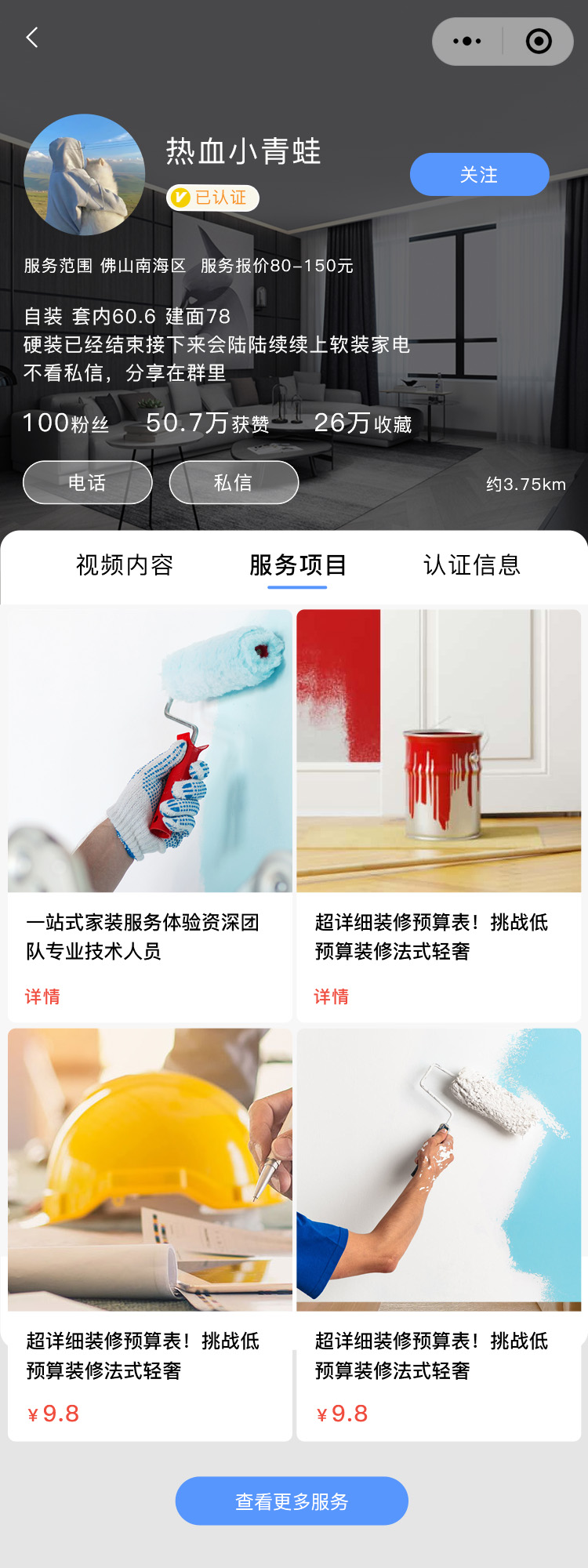Open the 认证信息 tab

[x=472, y=564]
